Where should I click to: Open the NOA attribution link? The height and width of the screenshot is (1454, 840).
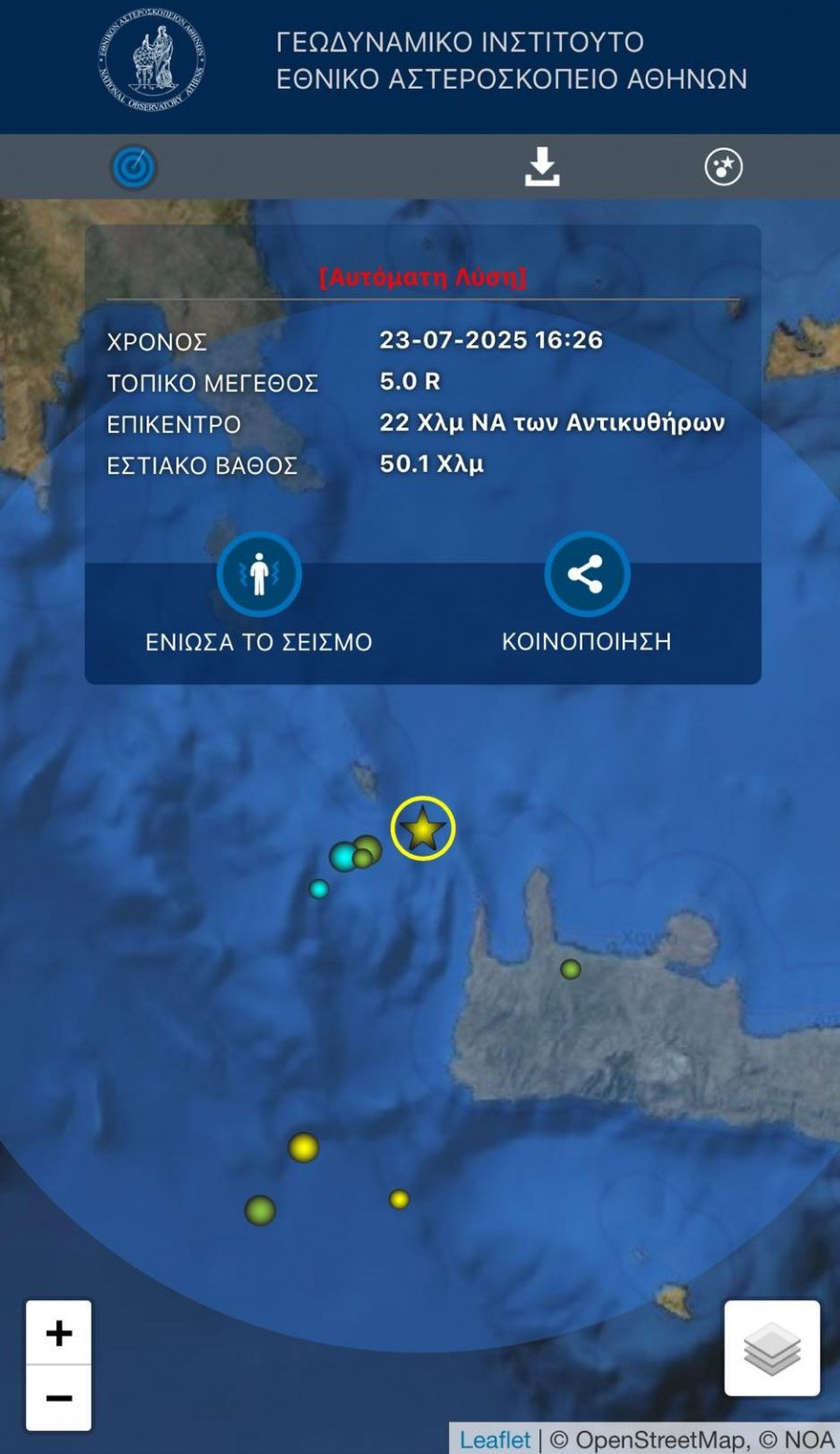pyautogui.click(x=808, y=1438)
